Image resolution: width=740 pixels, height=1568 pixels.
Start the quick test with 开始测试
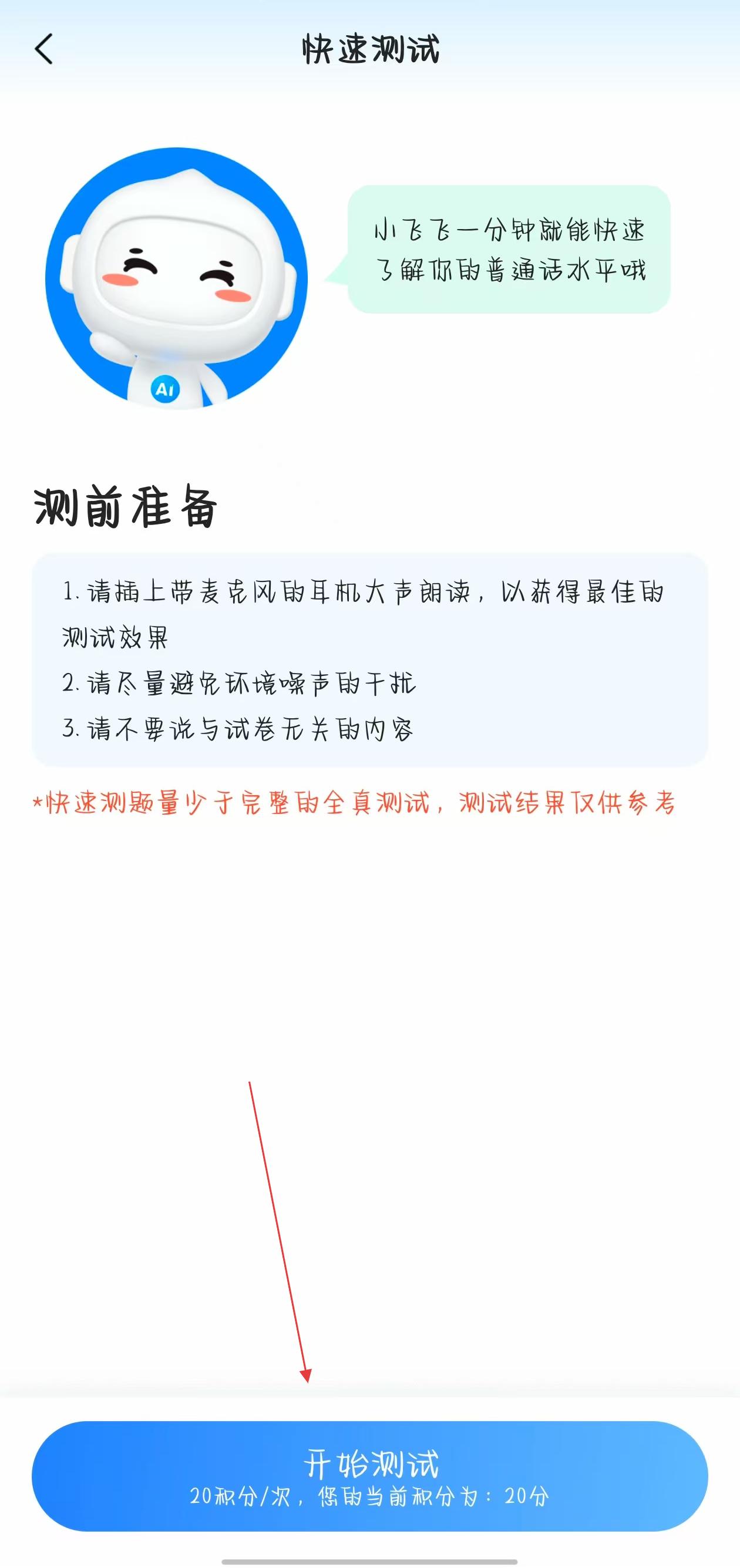tap(370, 1475)
